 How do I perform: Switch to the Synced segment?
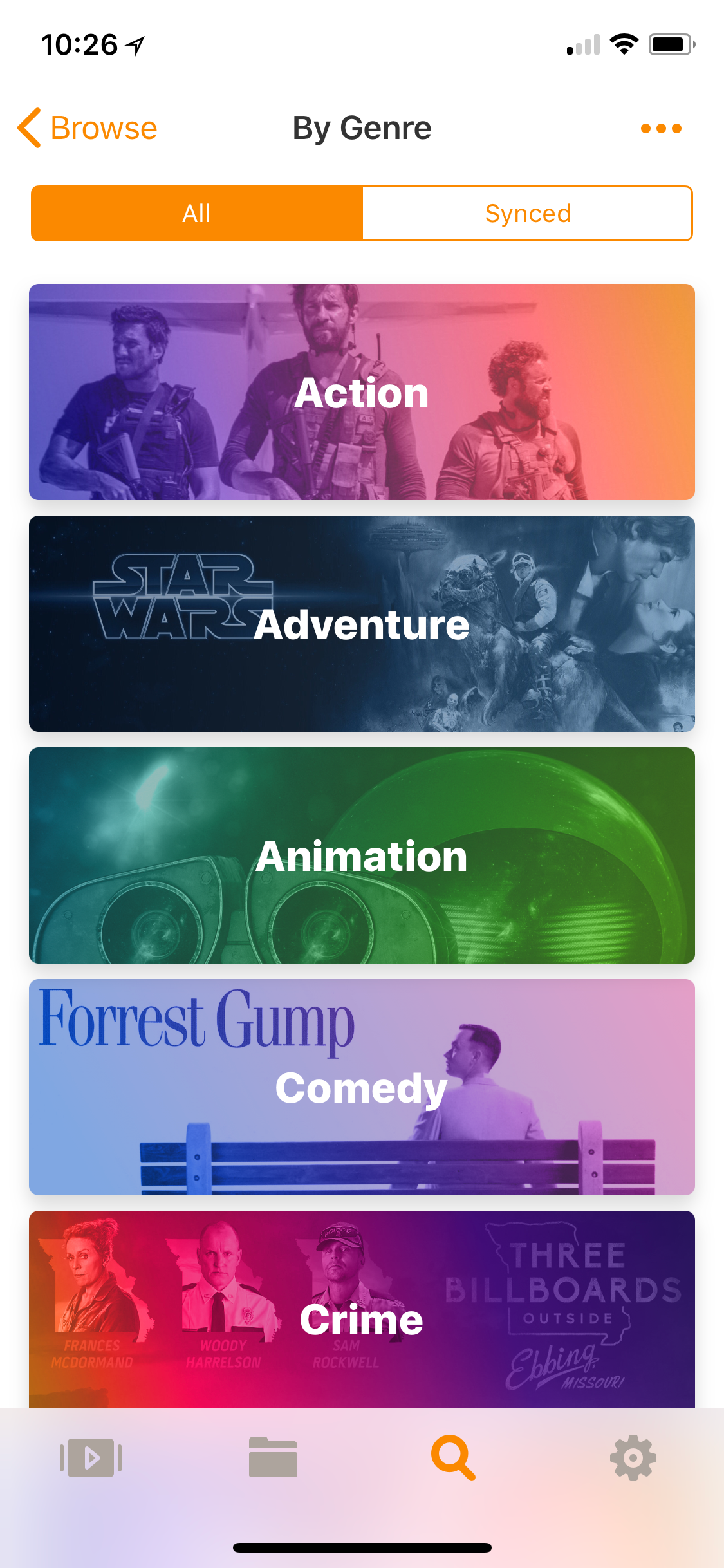click(x=528, y=214)
